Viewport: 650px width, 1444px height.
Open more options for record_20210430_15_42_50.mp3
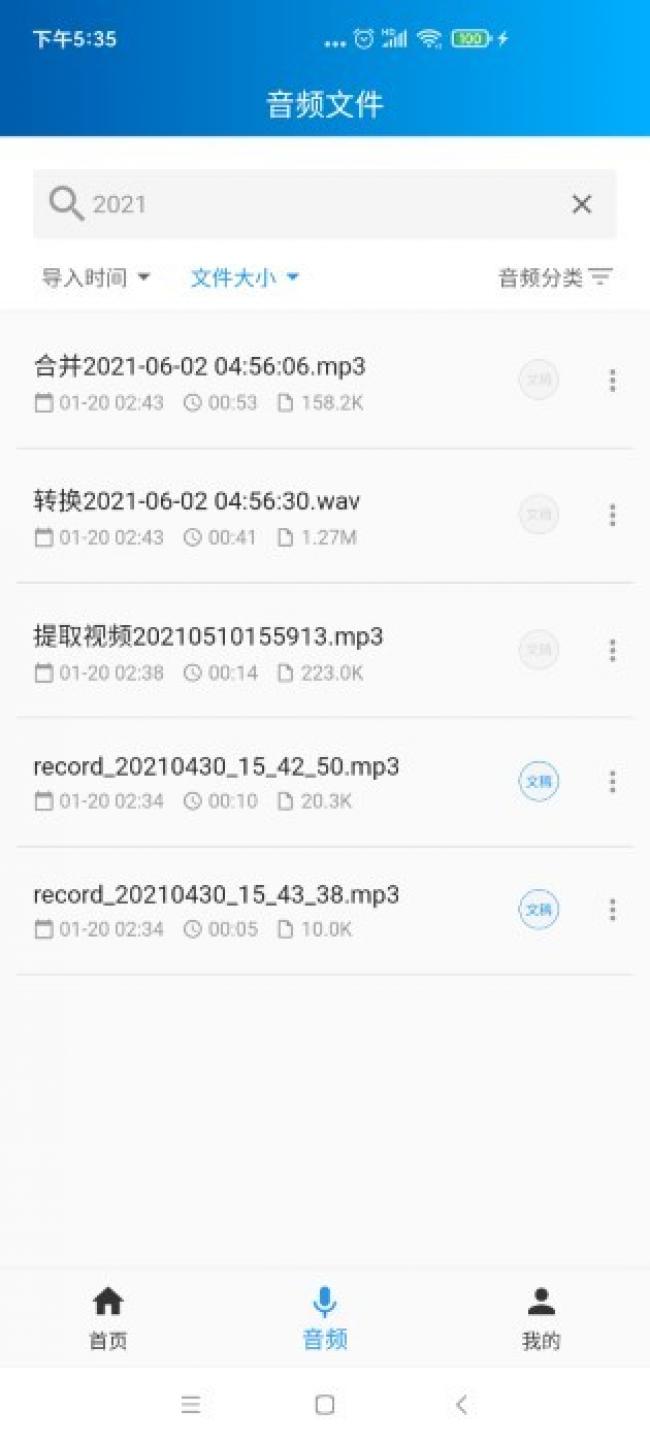612,782
